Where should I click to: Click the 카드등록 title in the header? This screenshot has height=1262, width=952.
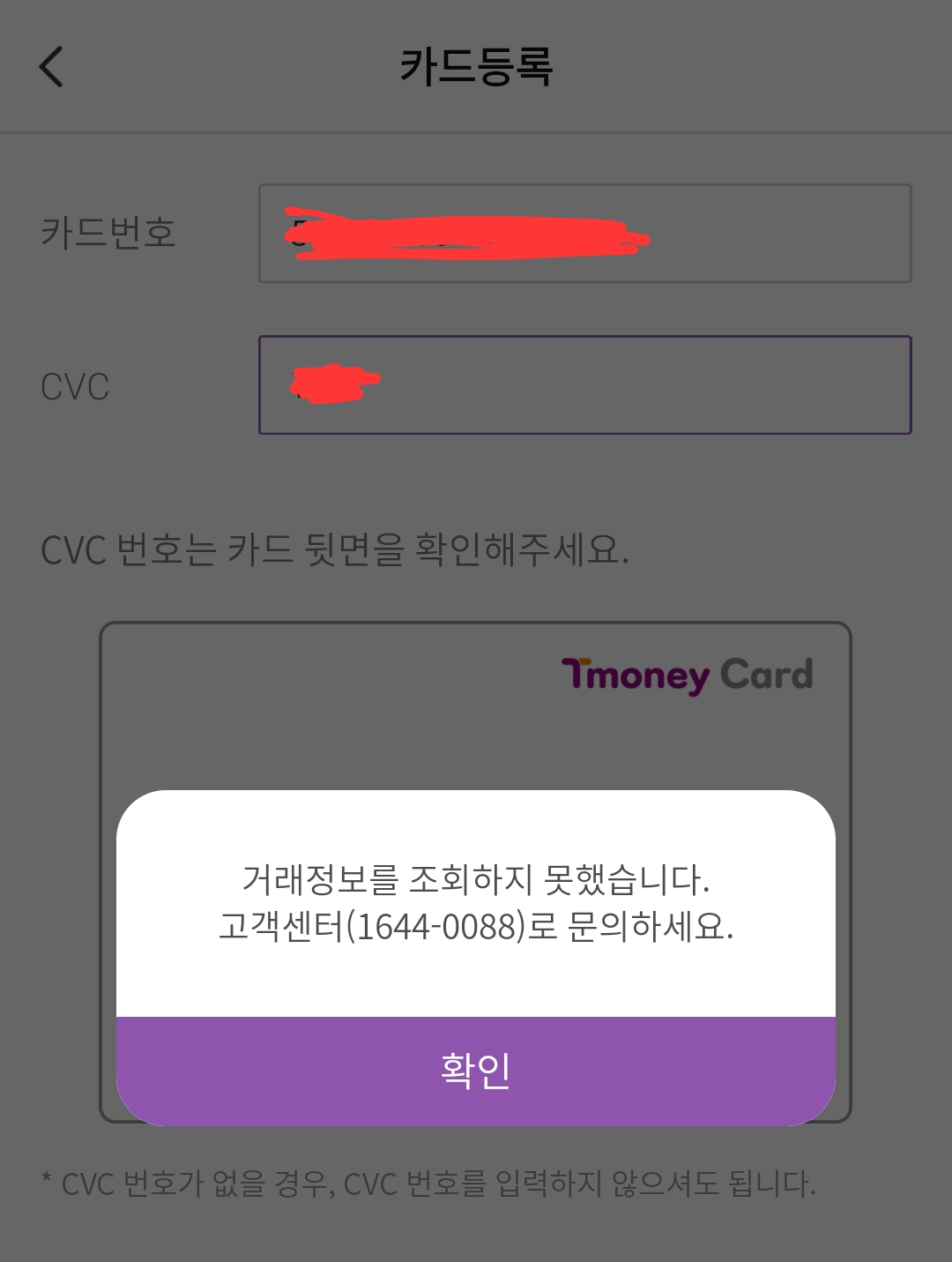click(476, 67)
